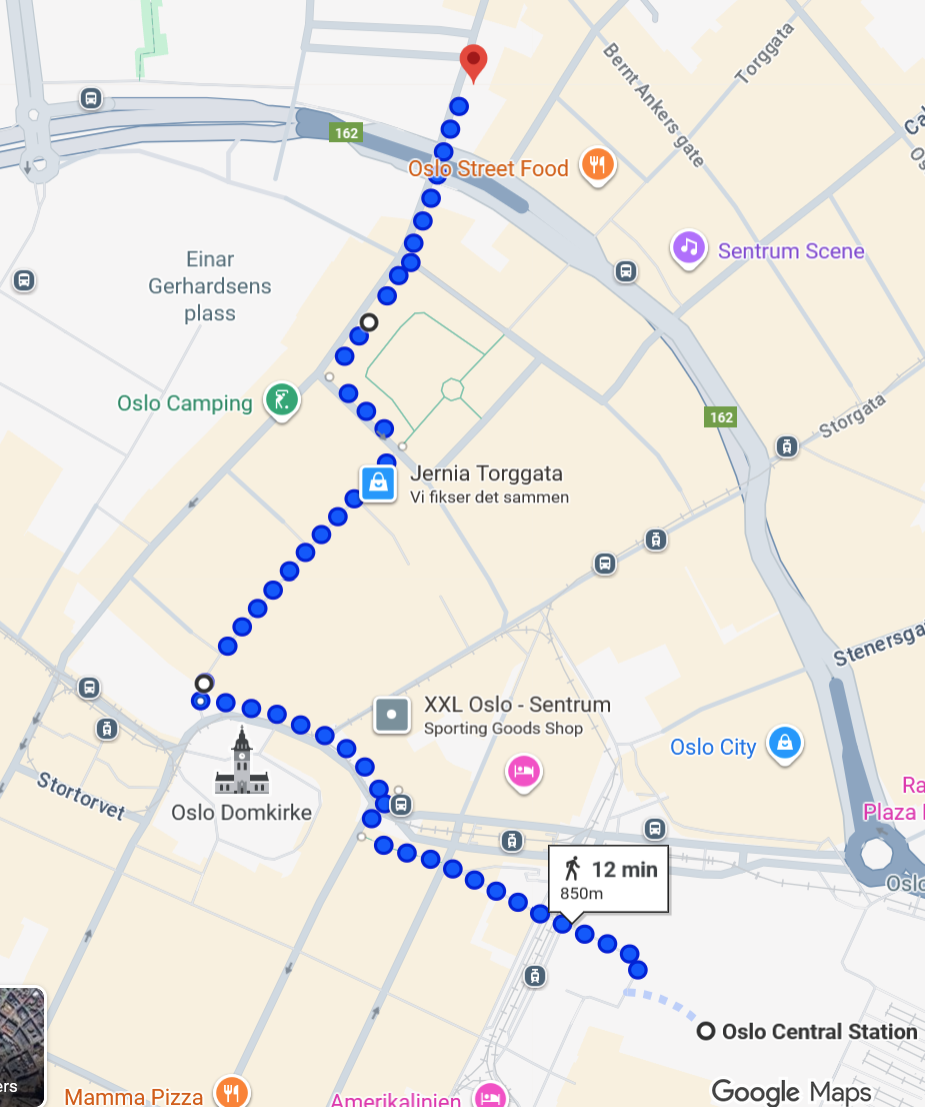The width and height of the screenshot is (925, 1107).
Task: Open XXL Oslo - Sentrum store marker
Action: (391, 715)
